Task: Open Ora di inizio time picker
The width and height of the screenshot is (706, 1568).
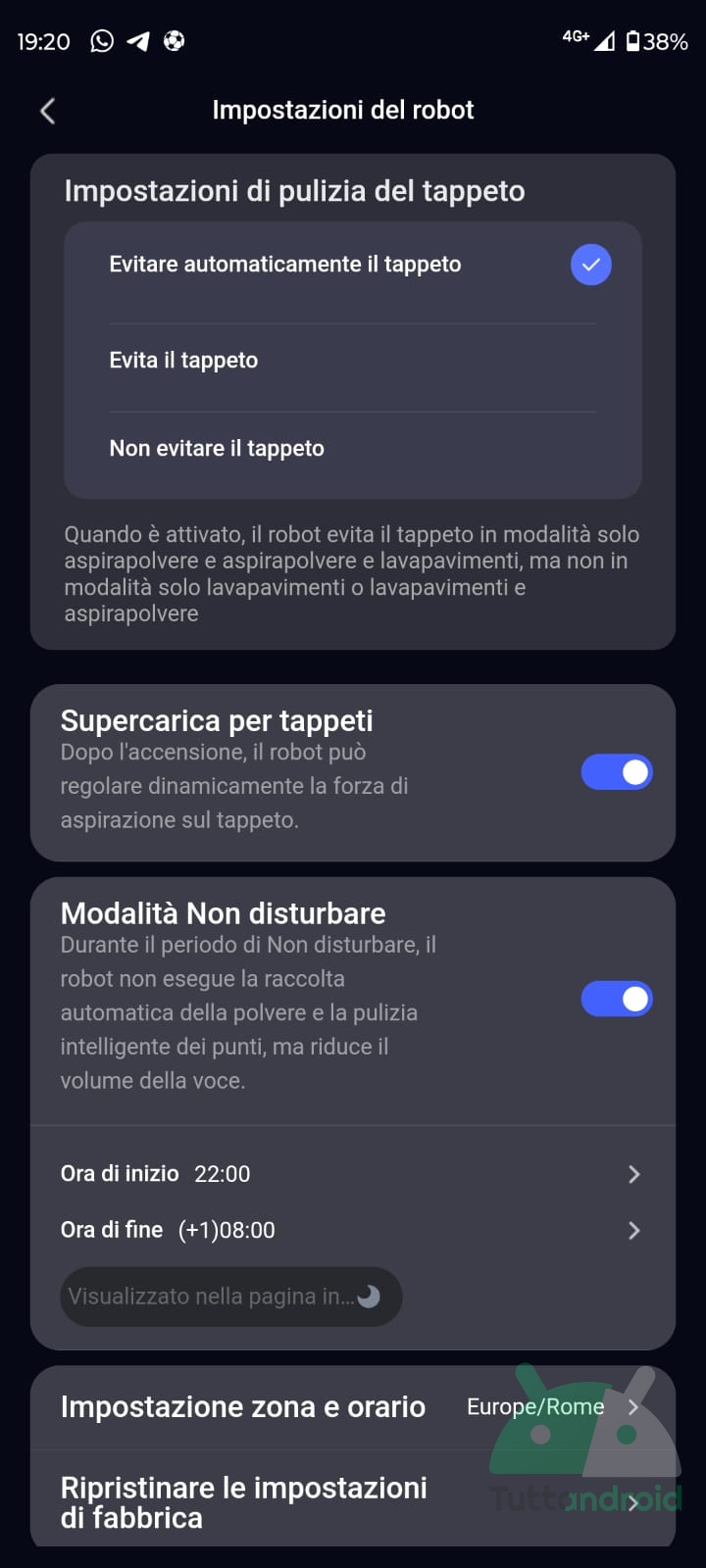Action: [x=353, y=1174]
